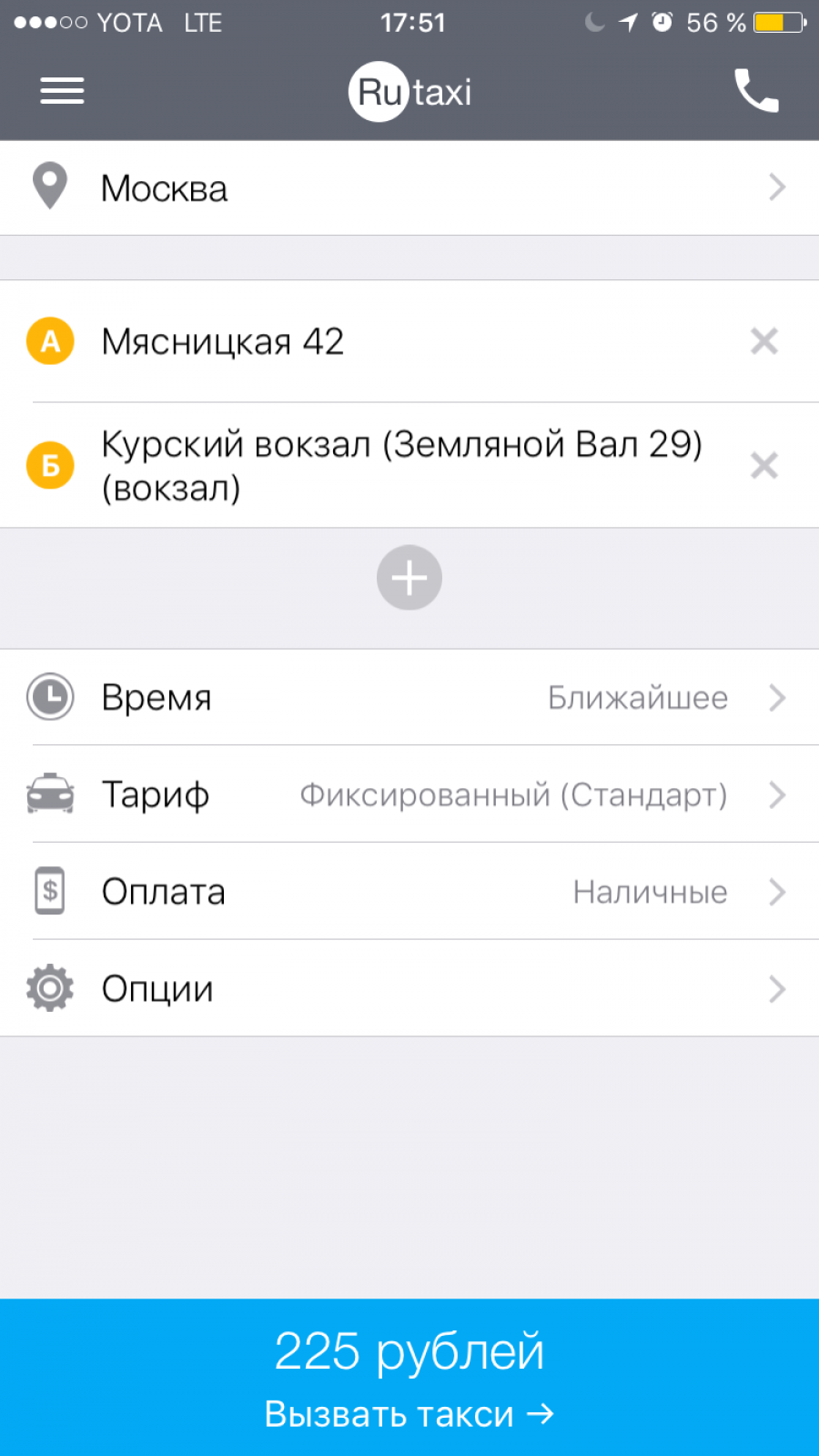This screenshot has height=1456, width=819.
Task: Remove the Курский вокзал destination
Action: point(763,465)
